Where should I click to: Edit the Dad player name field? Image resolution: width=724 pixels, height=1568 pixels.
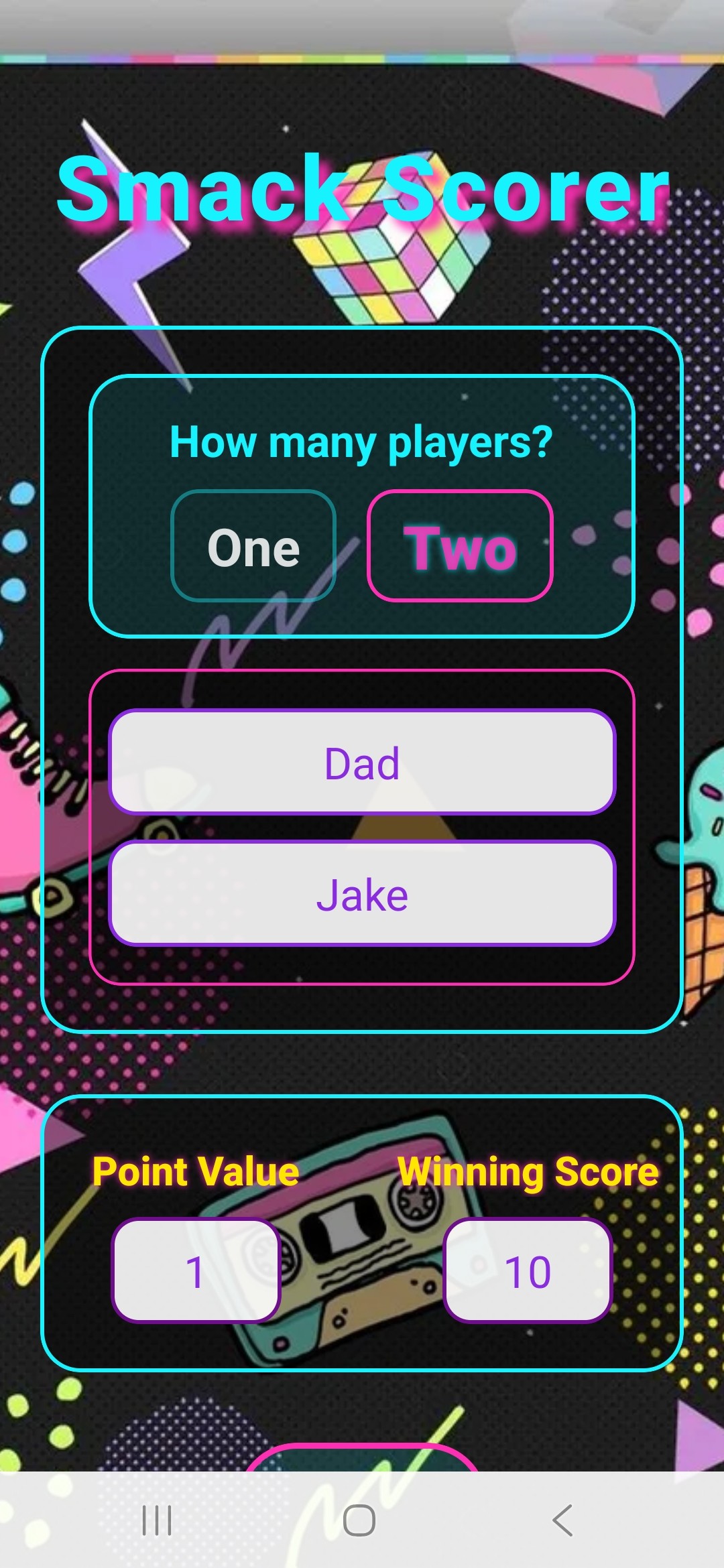tap(362, 763)
